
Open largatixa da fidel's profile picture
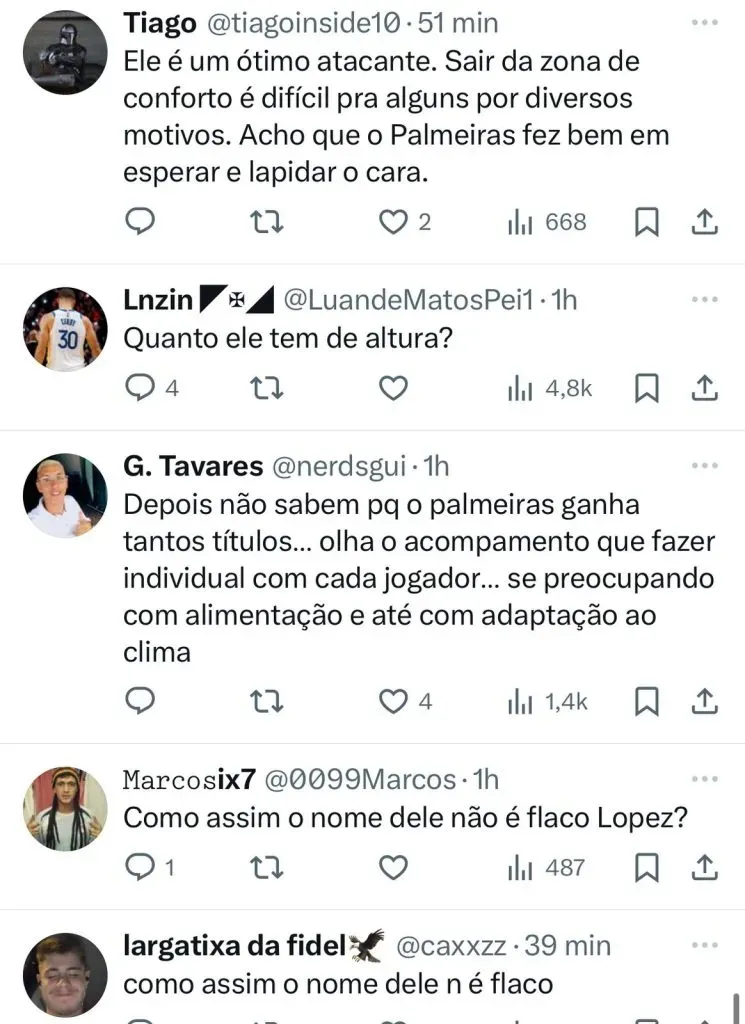coord(65,974)
